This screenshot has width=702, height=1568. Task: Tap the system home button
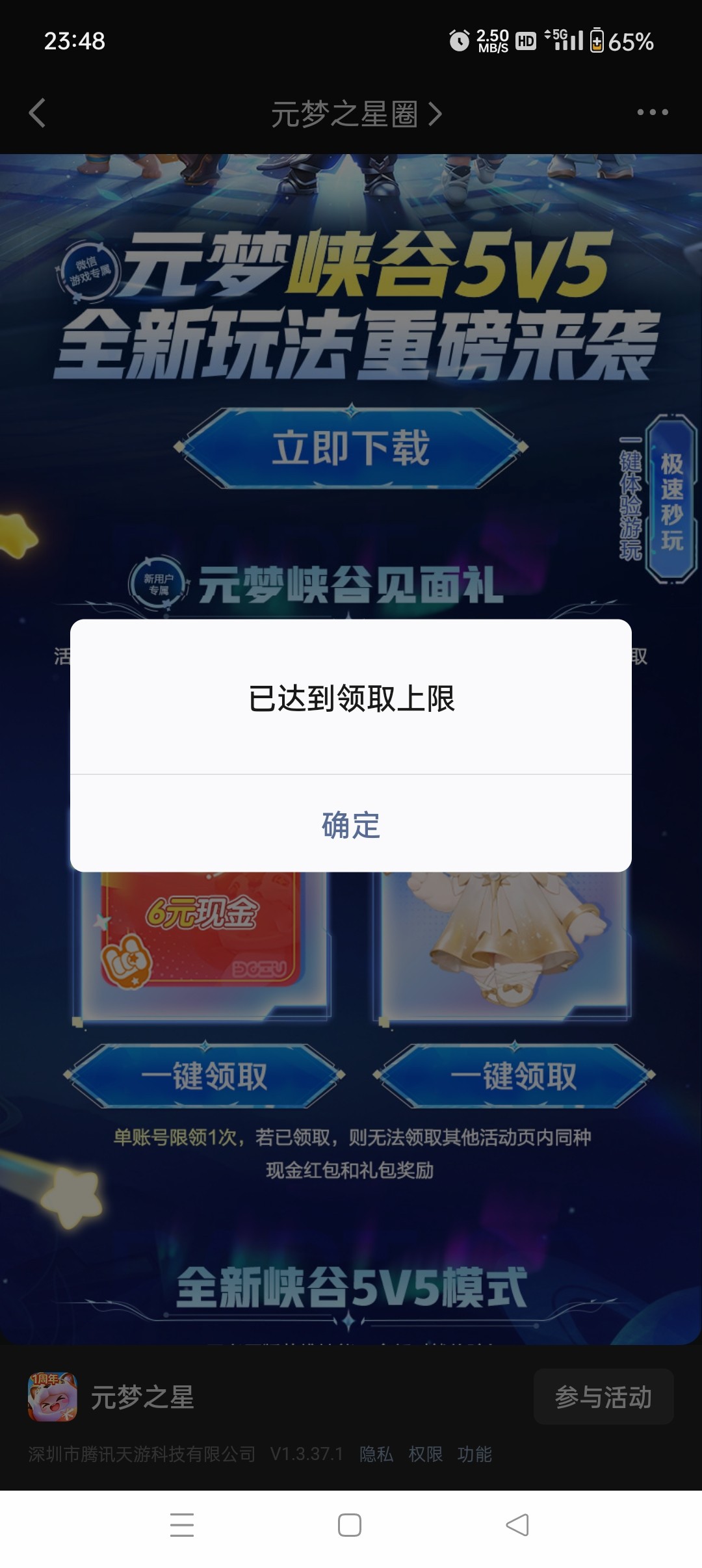(x=350, y=1524)
